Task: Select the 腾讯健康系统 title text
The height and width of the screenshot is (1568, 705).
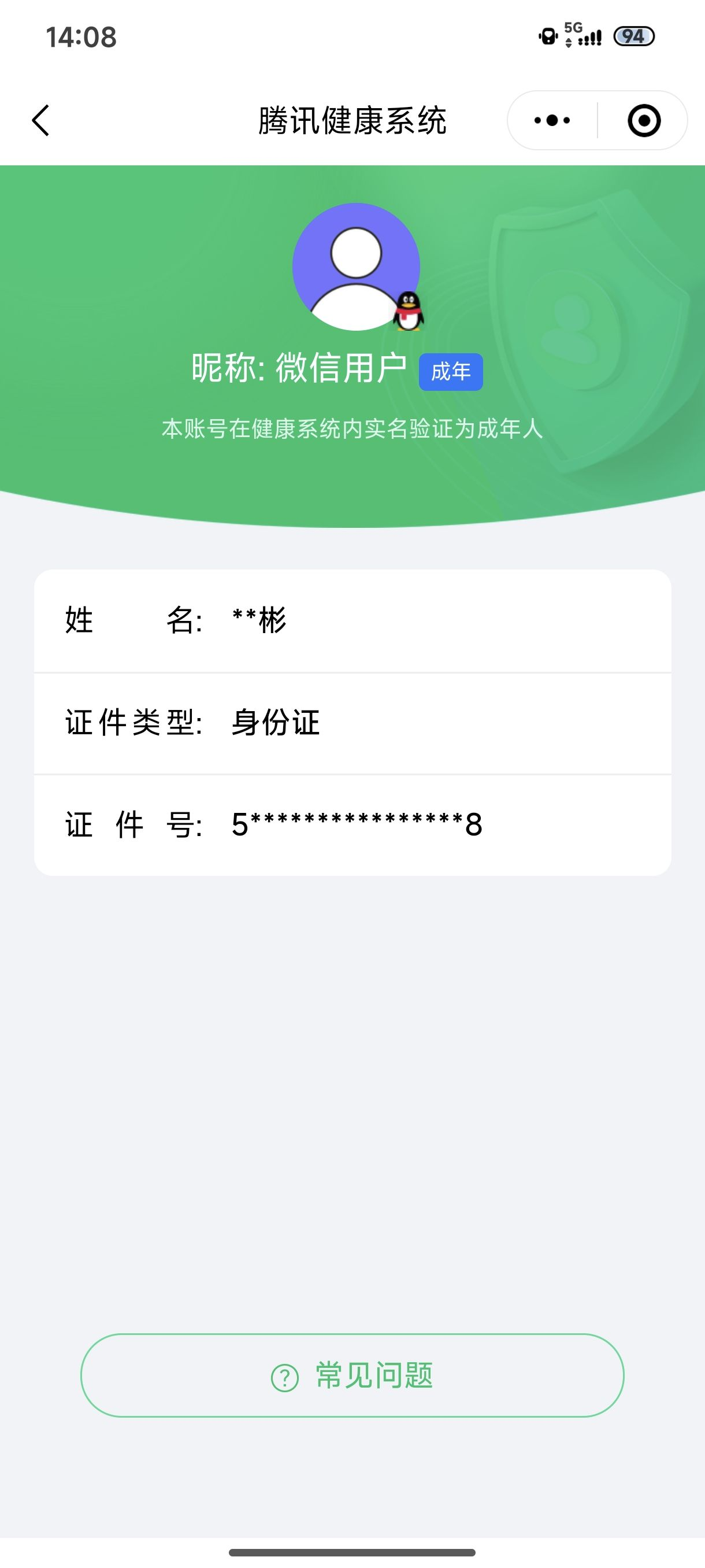Action: coord(352,120)
